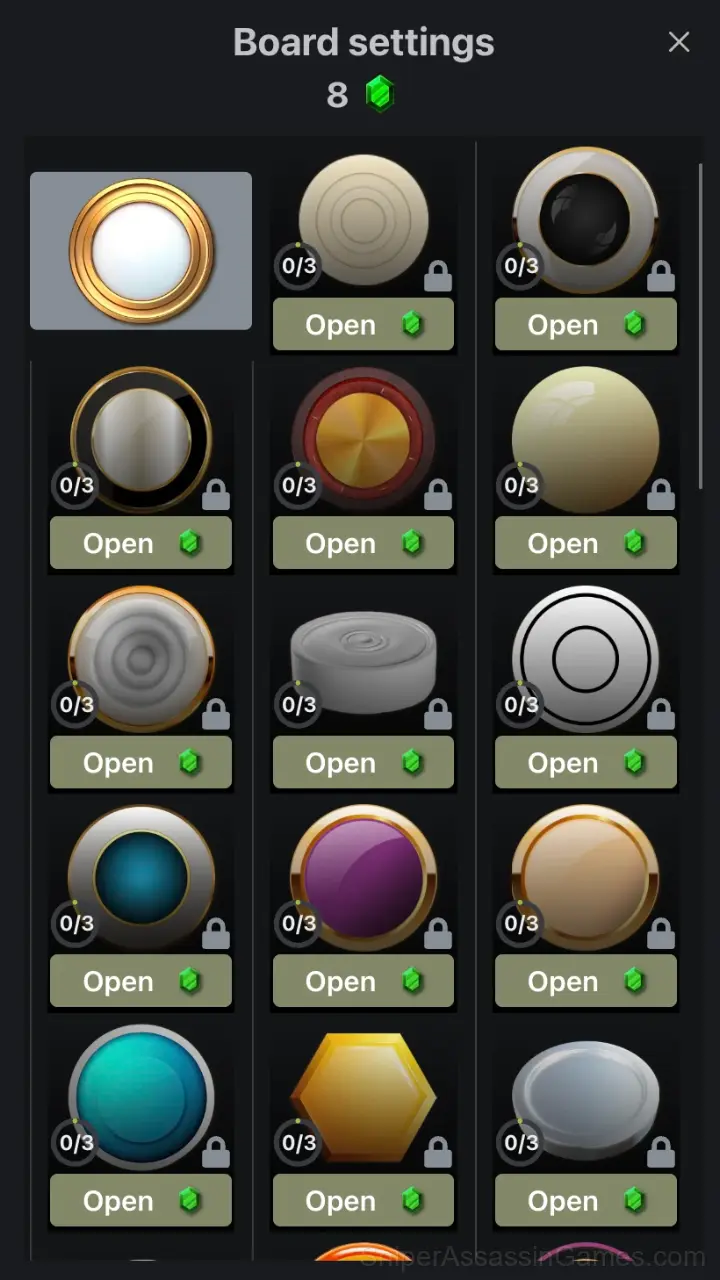Unlock the flat silver disc piece
720x1280 pixels.
pyautogui.click(x=585, y=1200)
